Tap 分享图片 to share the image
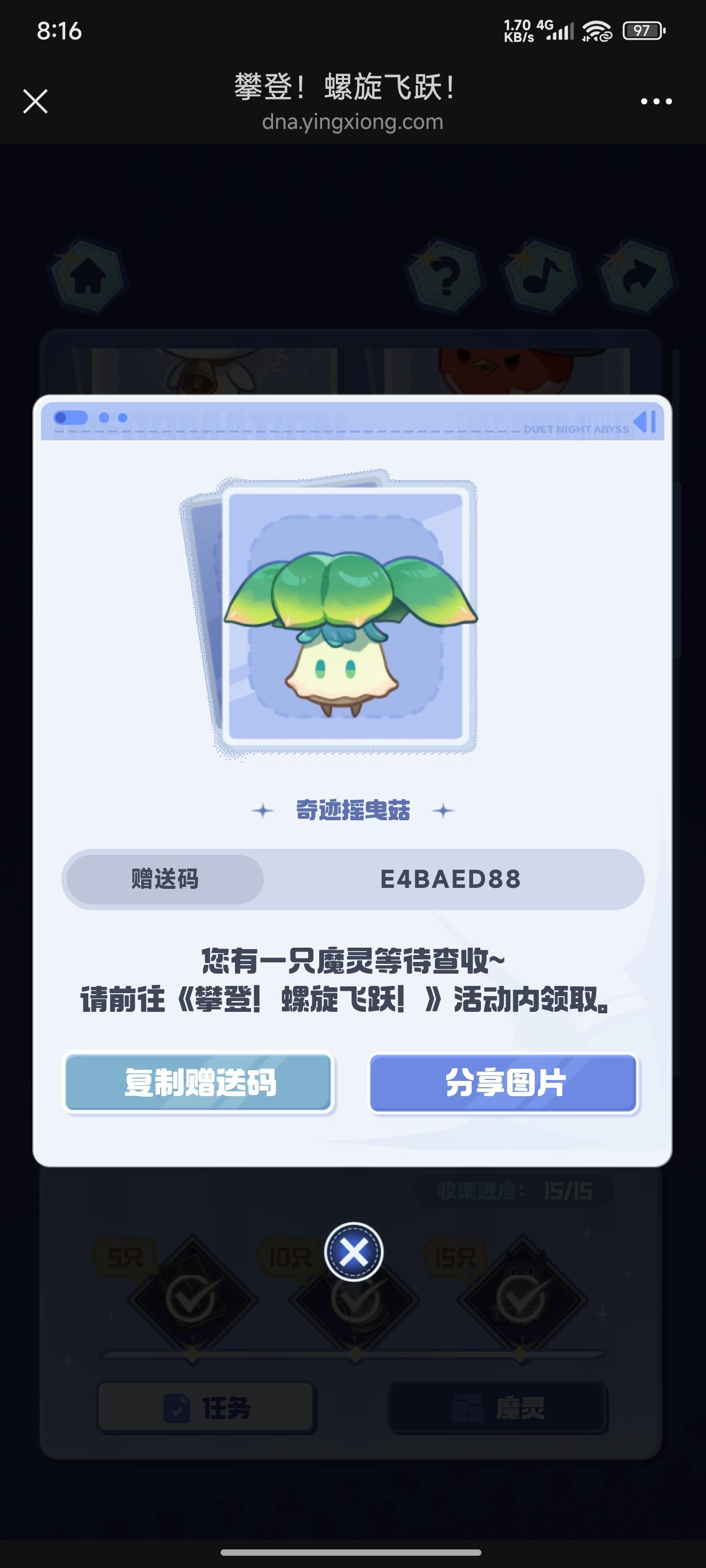 [x=504, y=1083]
